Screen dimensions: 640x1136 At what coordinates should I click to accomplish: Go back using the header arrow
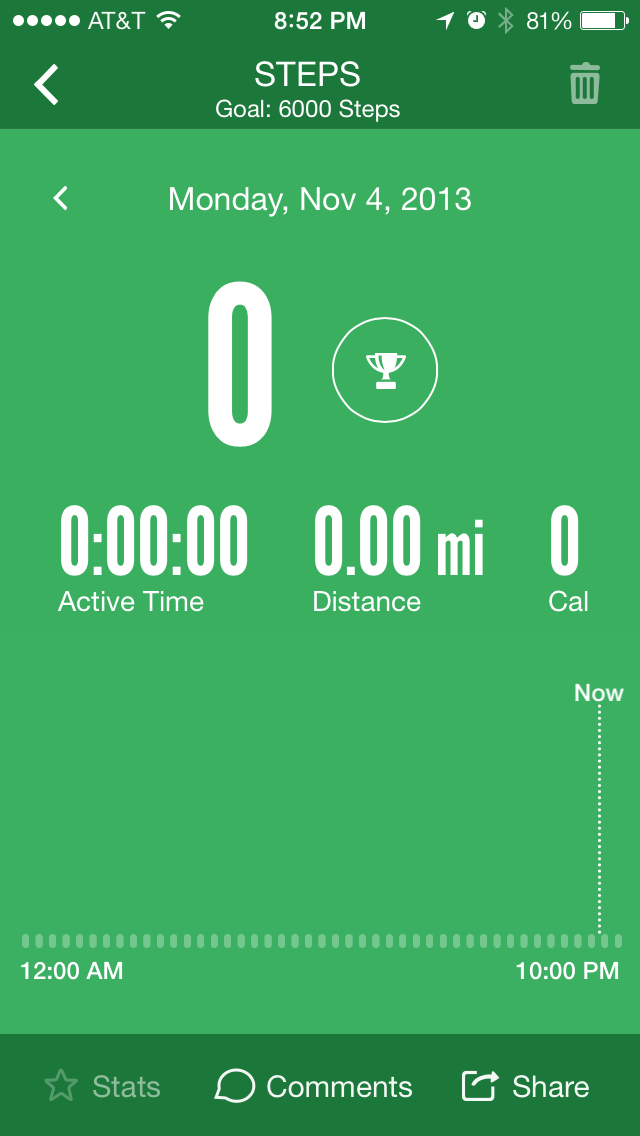pos(46,84)
